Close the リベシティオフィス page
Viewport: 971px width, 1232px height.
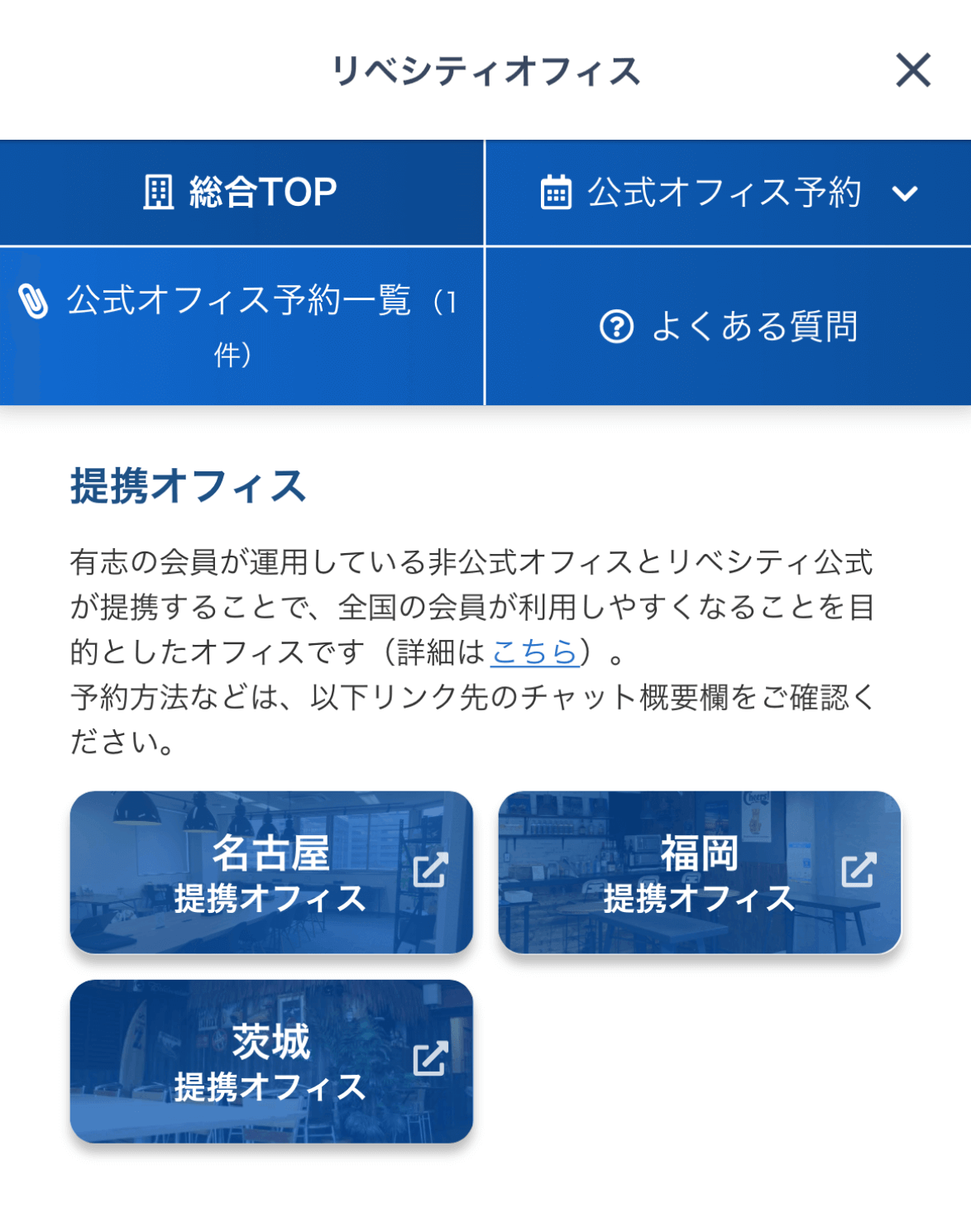(x=912, y=70)
